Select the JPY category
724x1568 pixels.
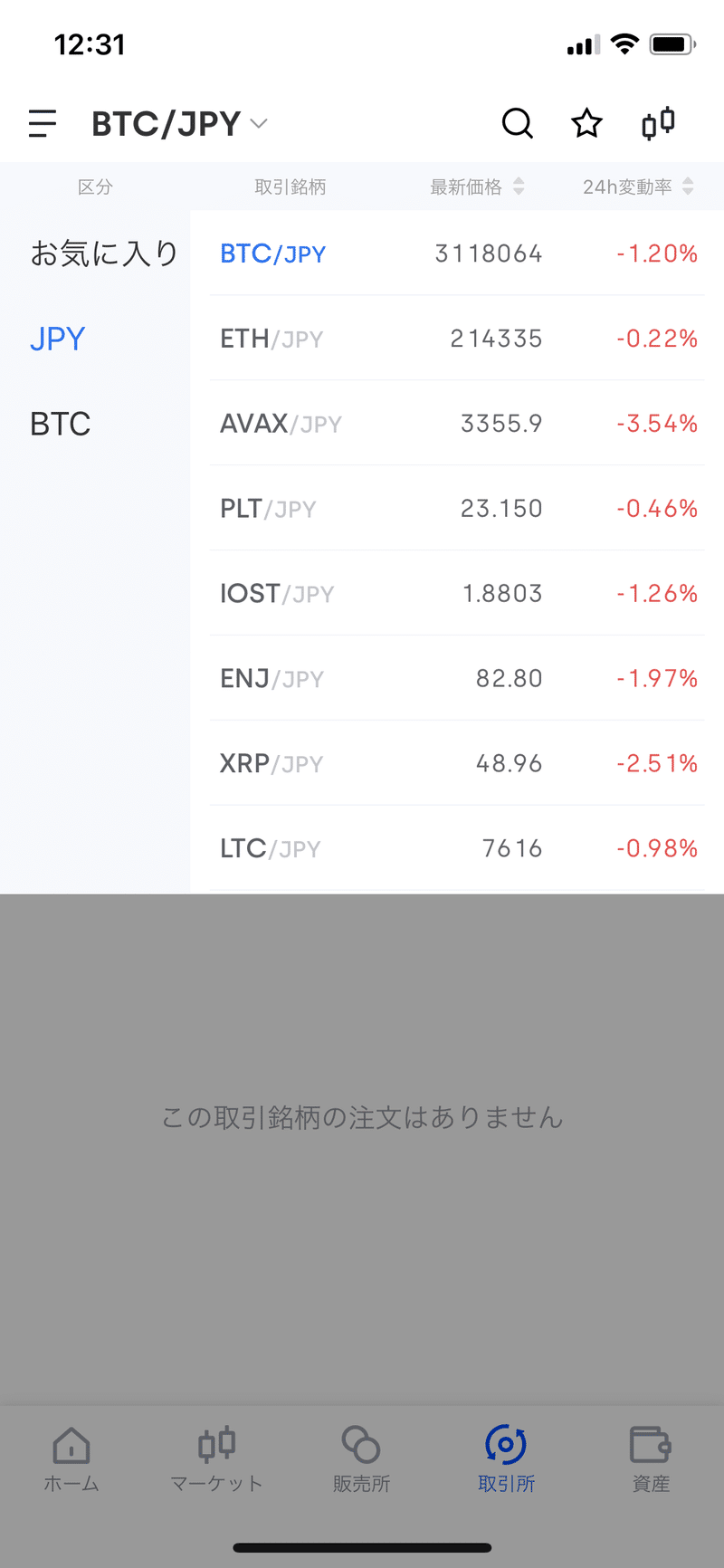pos(57,339)
